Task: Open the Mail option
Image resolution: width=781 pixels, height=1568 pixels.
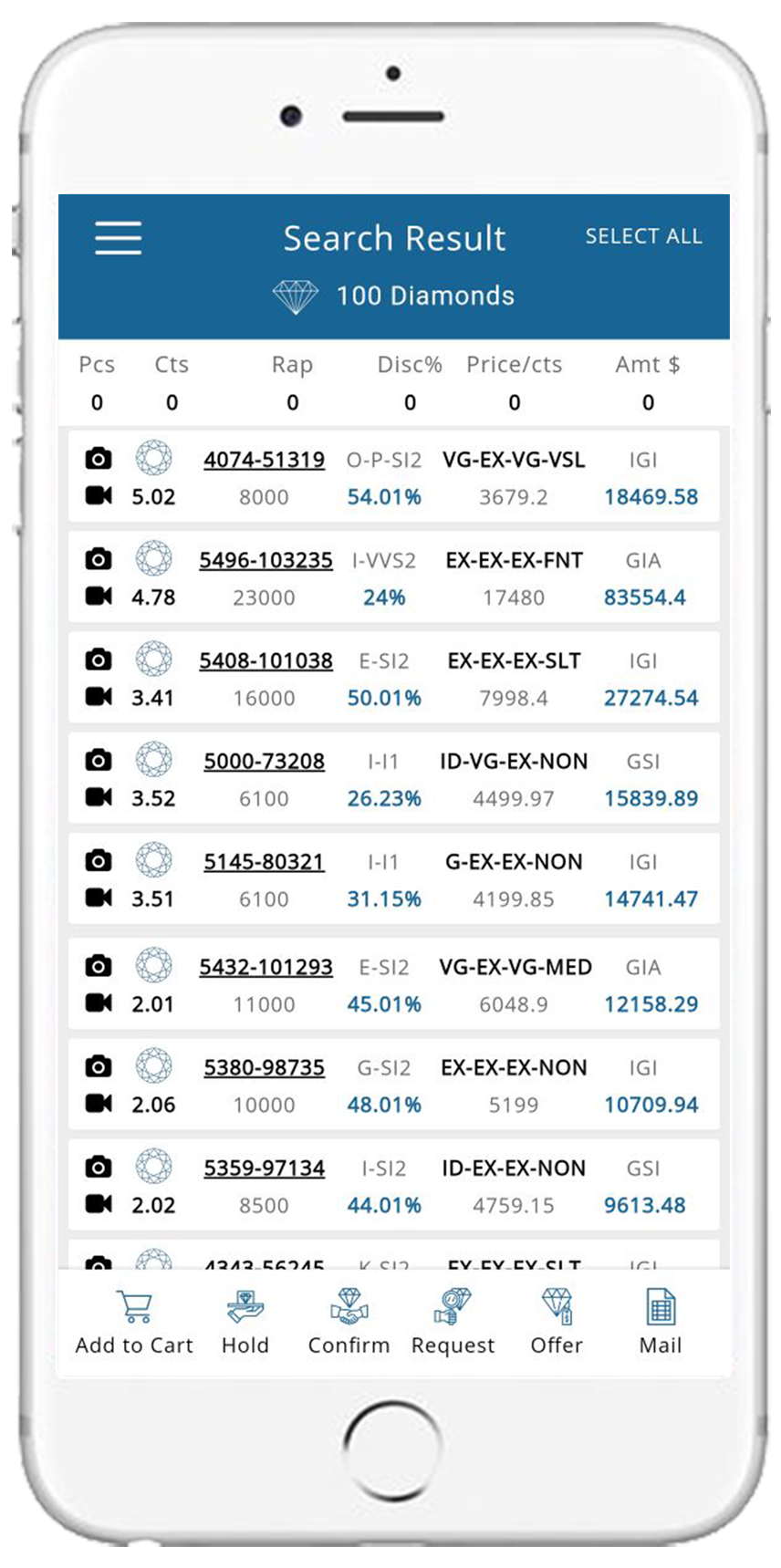Action: tap(661, 1323)
